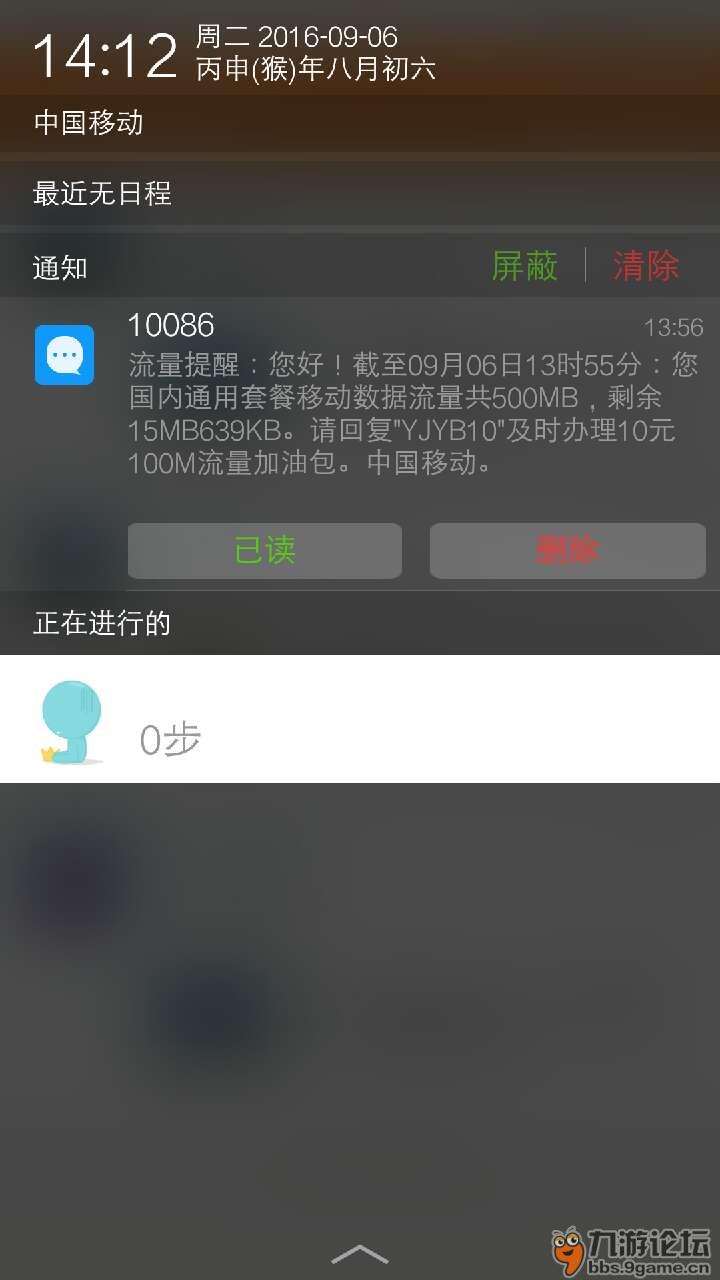This screenshot has height=1280, width=720.
Task: Mark the 10086 message as 已读
Action: point(265,550)
